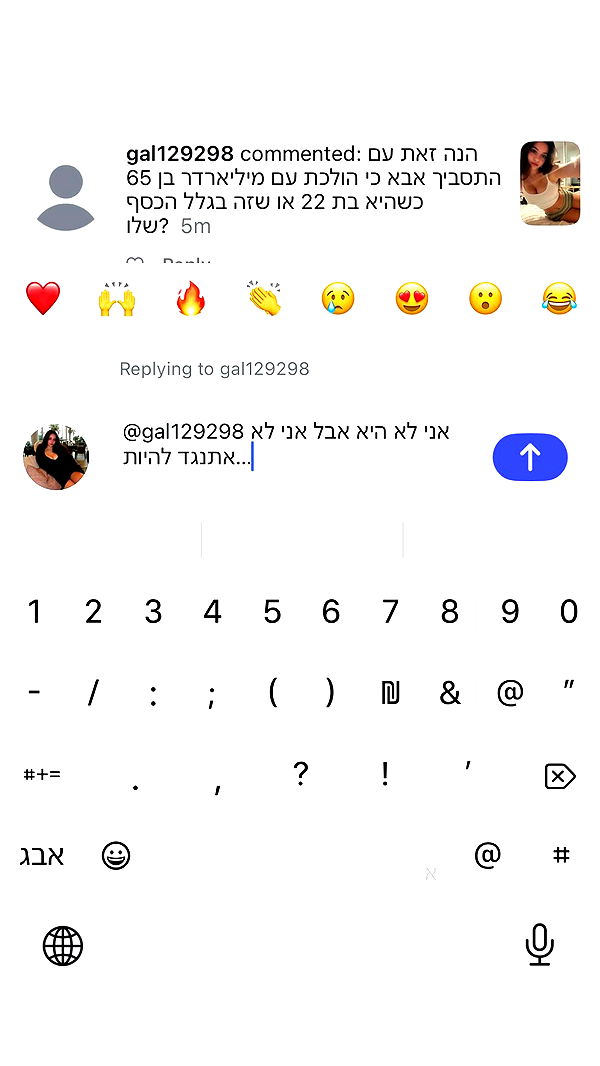Viewport: 600px width, 1066px height.
Task: Insert the red heart emoji
Action: [x=43, y=298]
